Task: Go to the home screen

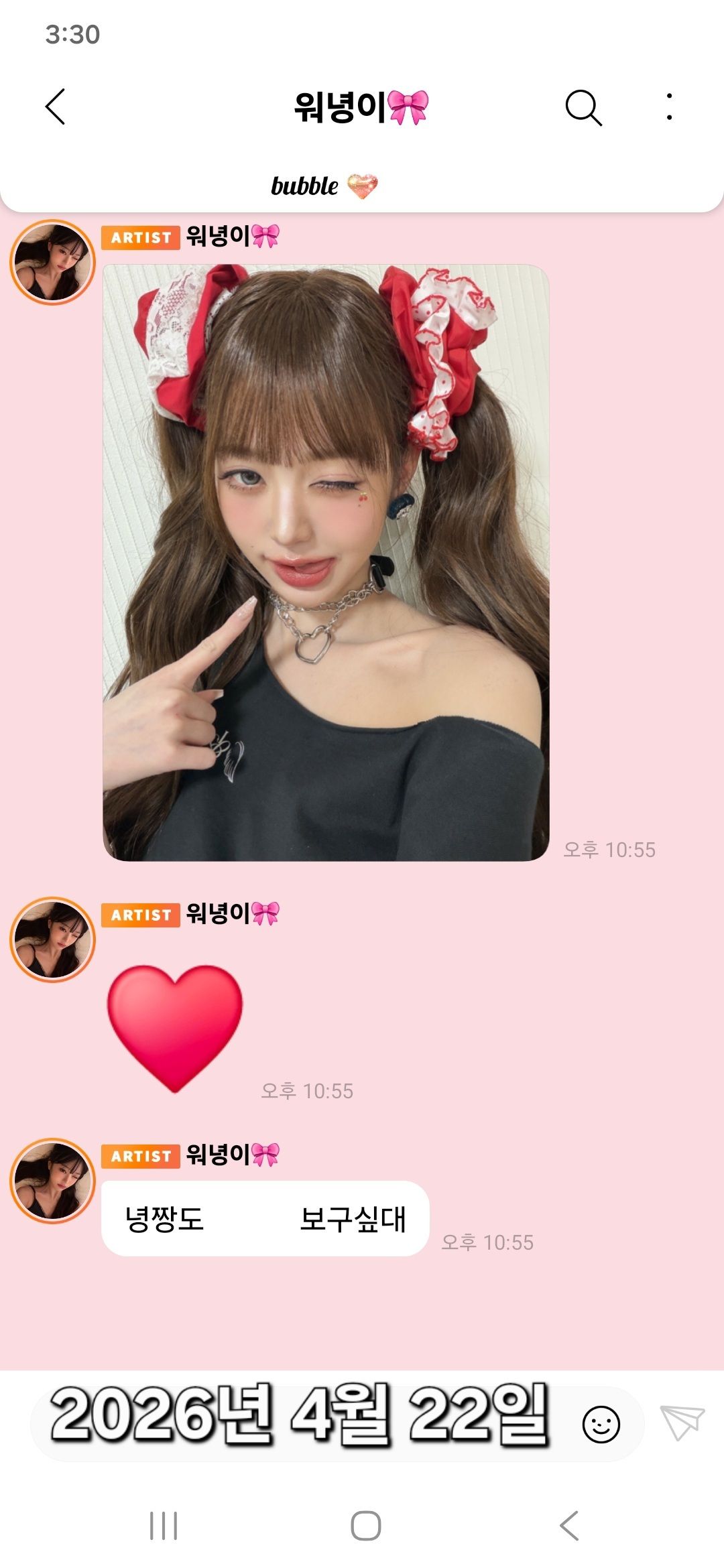Action: 366,1526
